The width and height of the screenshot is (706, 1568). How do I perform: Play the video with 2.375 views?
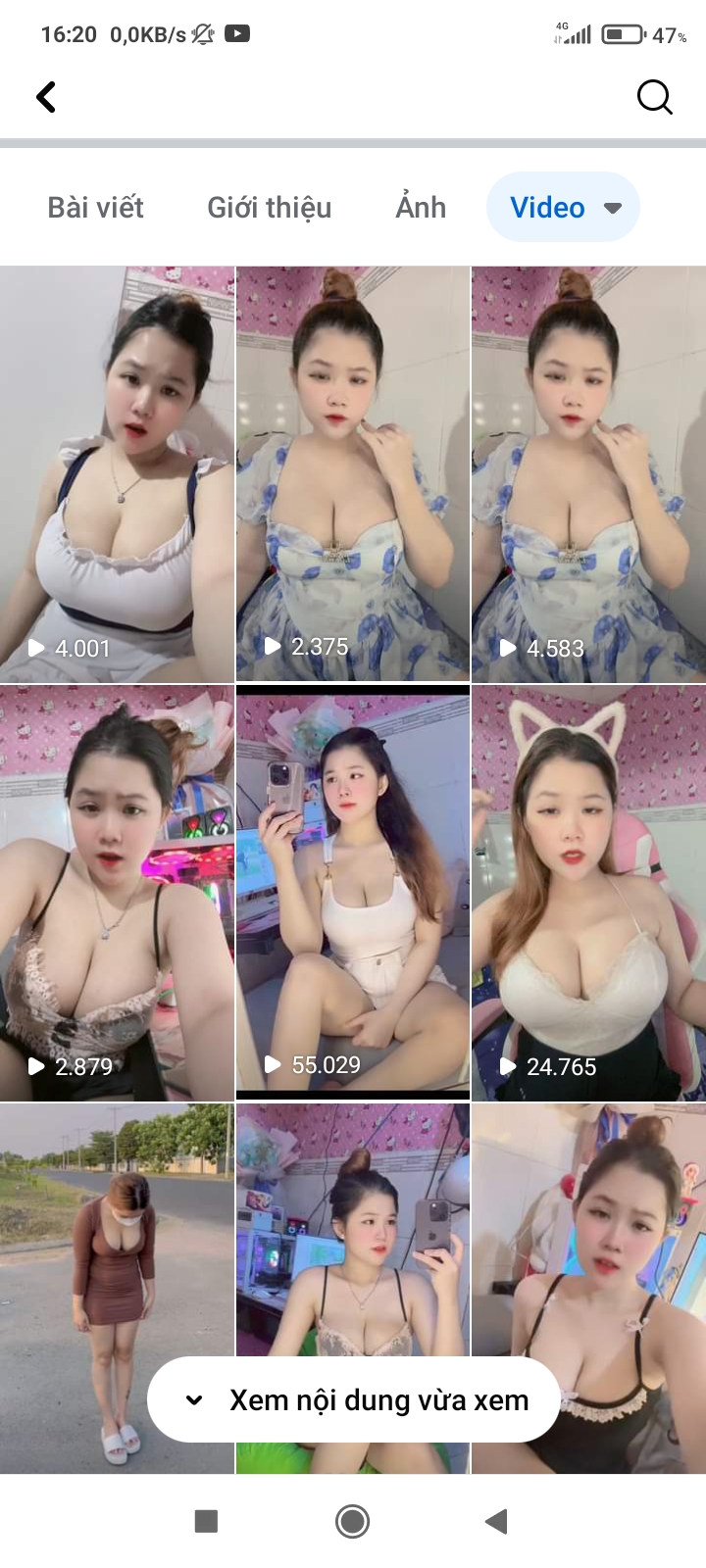click(353, 473)
